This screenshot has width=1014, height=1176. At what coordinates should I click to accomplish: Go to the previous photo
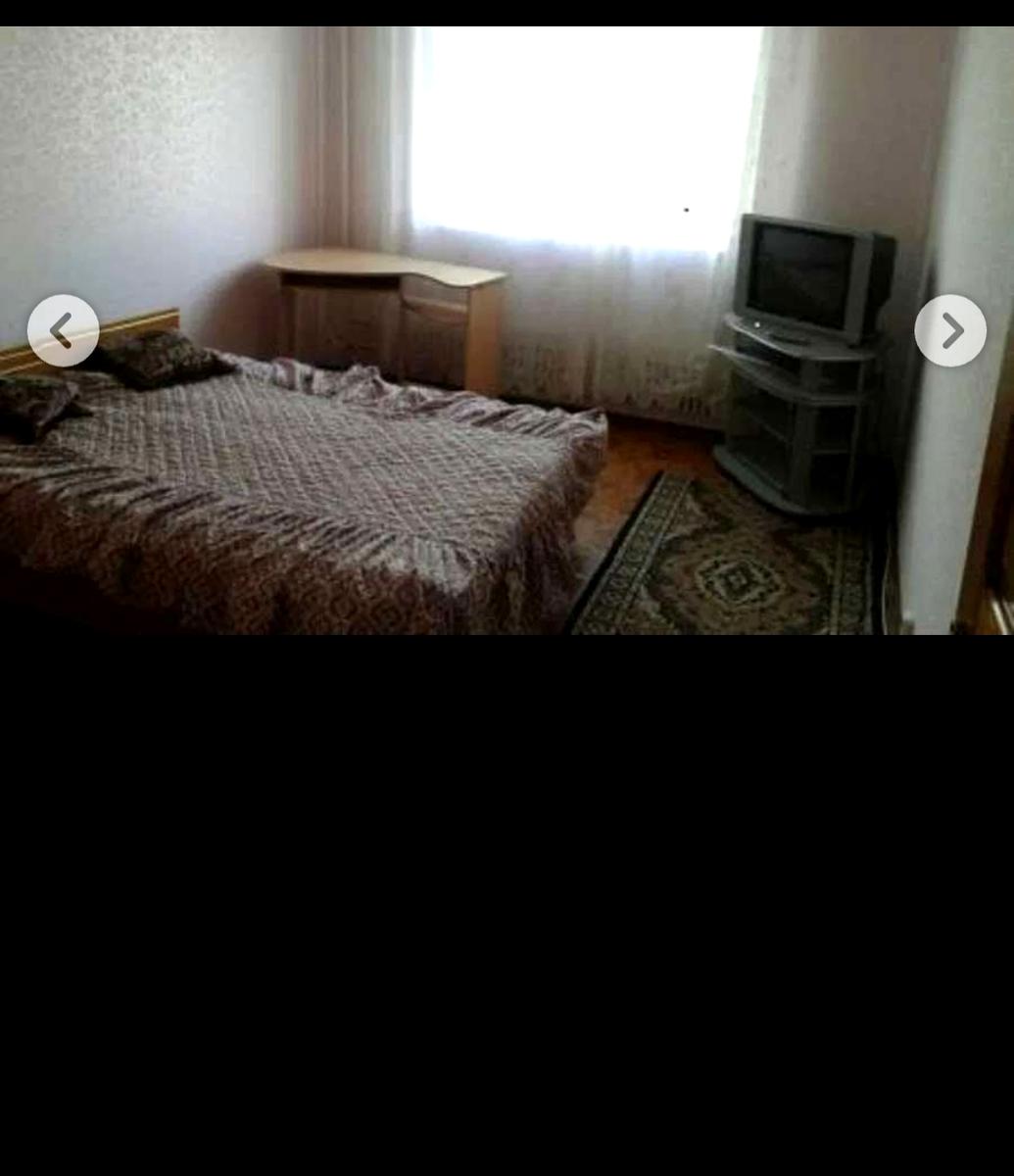tap(63, 331)
